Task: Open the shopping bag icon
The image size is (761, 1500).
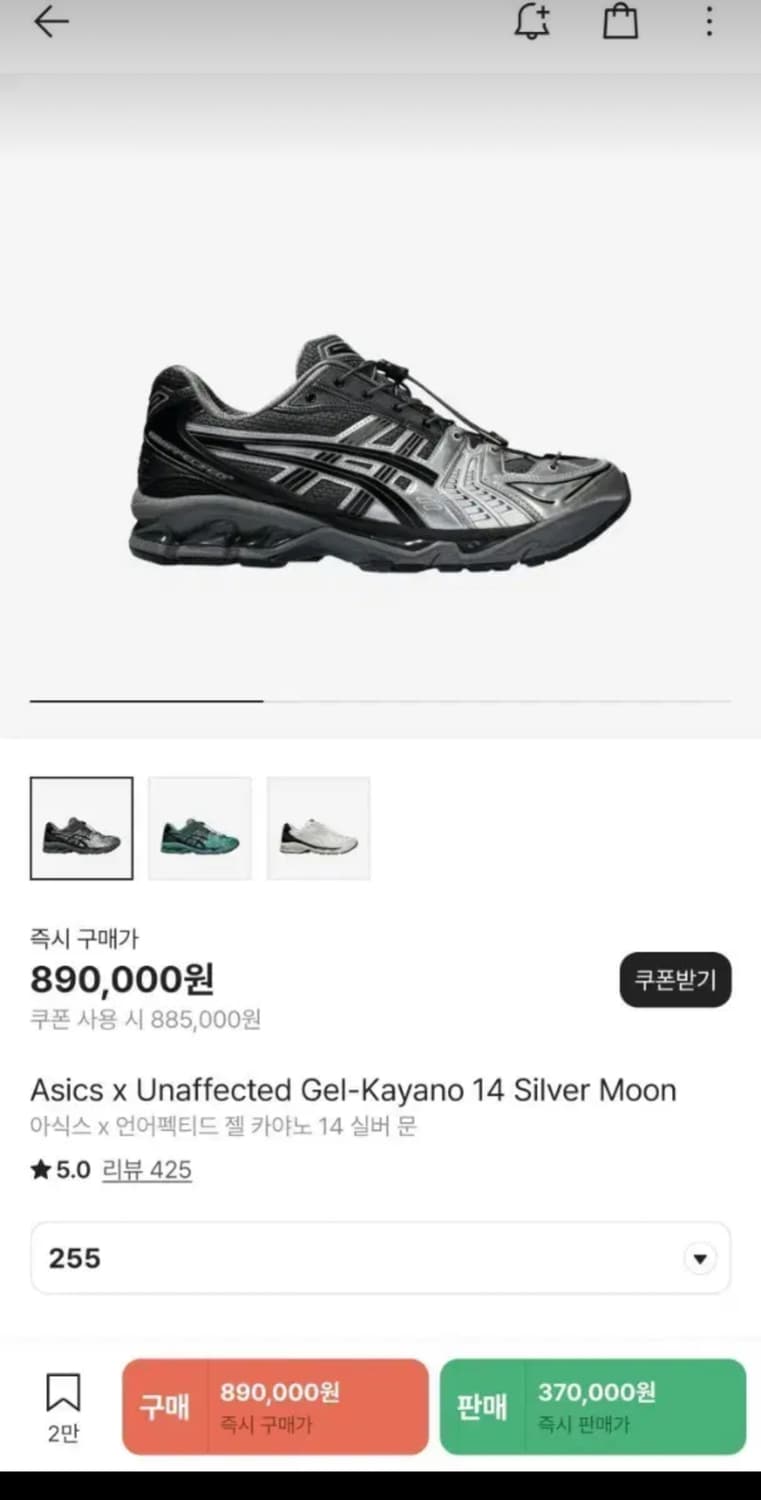Action: click(x=620, y=22)
